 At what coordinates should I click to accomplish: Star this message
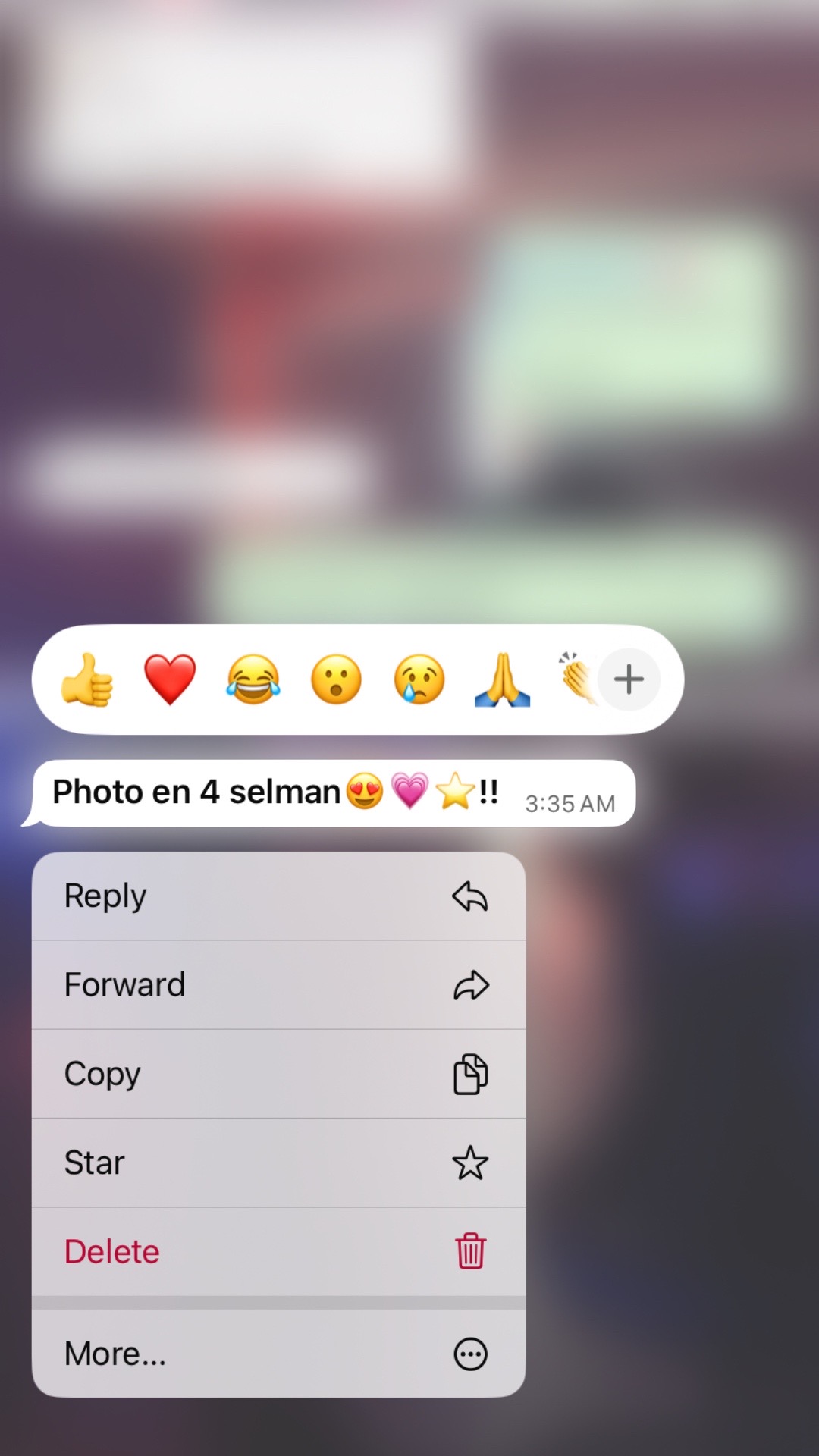pos(278,1163)
